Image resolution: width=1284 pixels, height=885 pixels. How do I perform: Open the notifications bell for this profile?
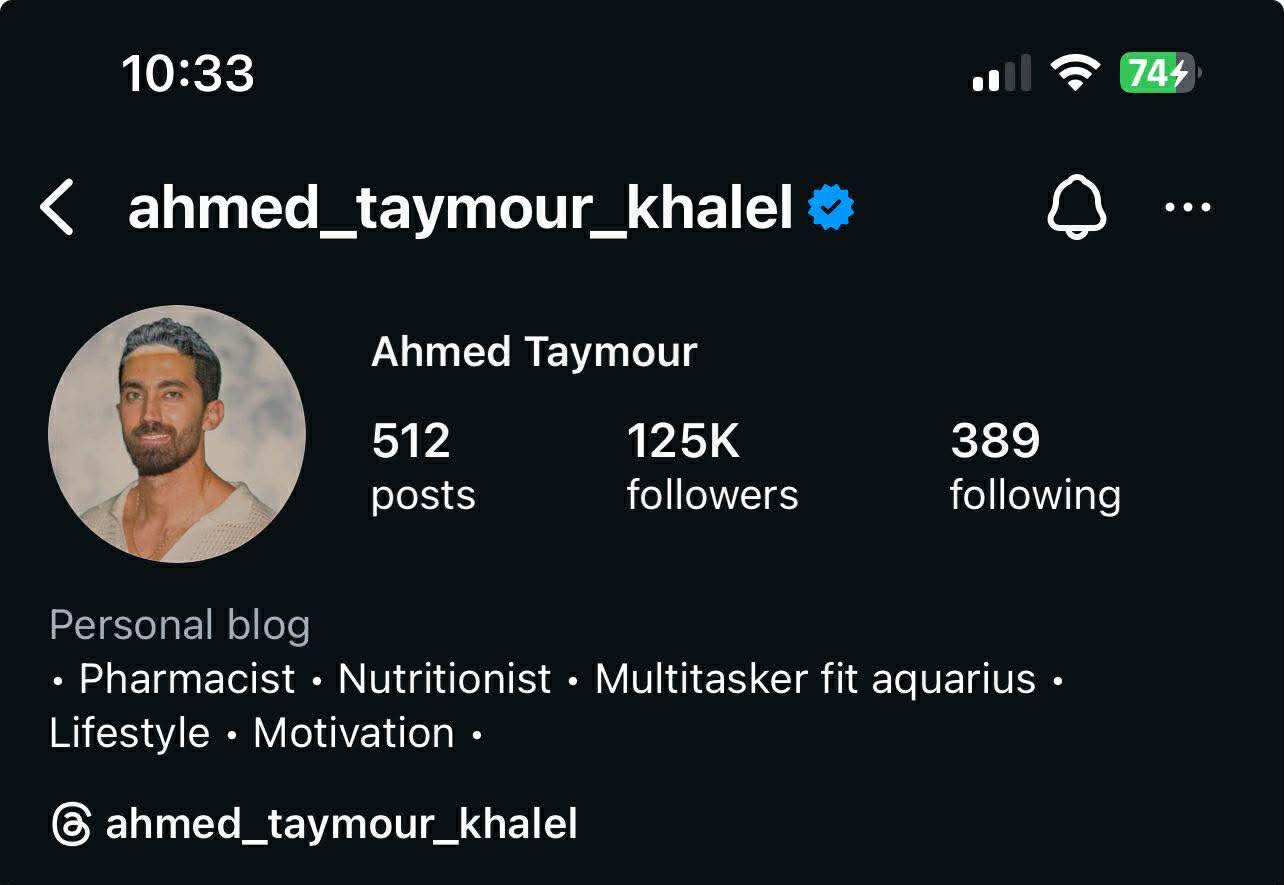(x=1077, y=208)
